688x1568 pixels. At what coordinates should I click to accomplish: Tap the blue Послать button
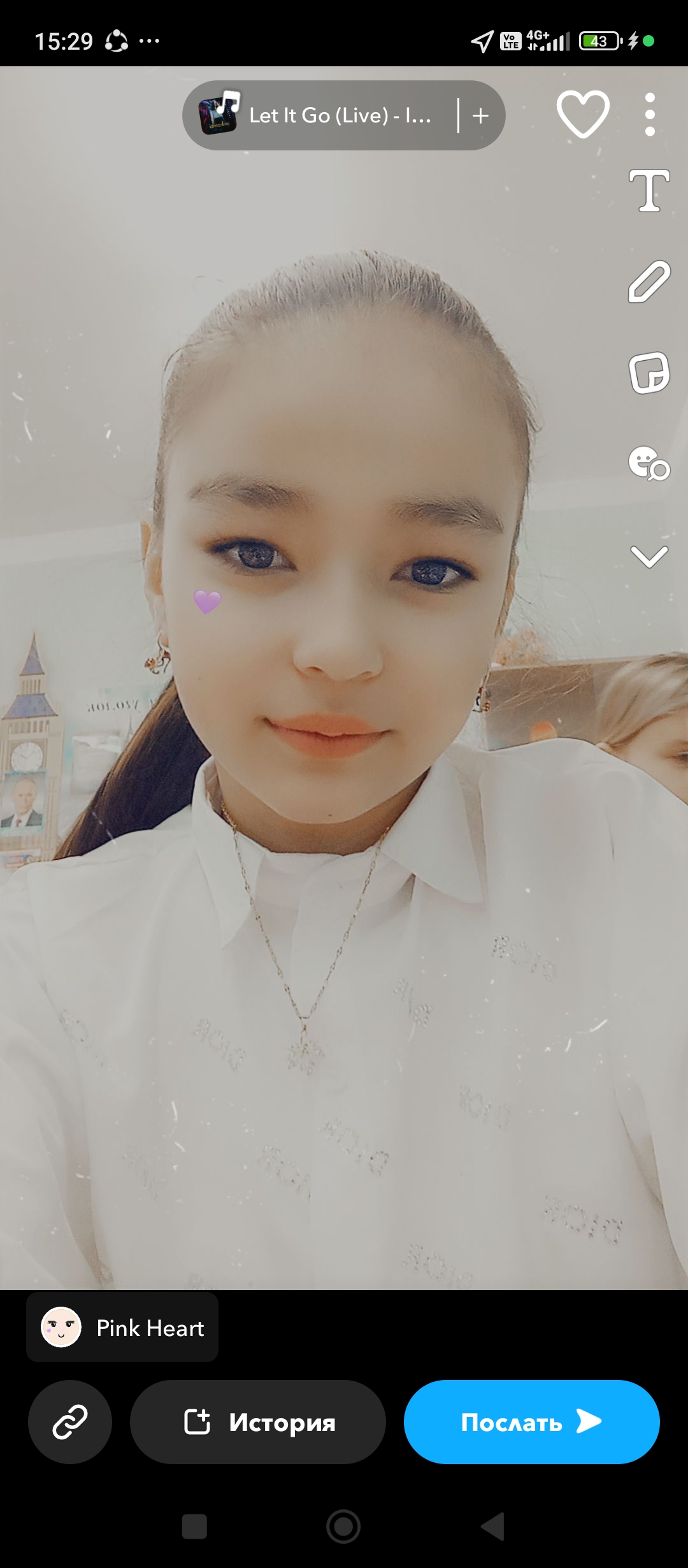(x=531, y=1422)
